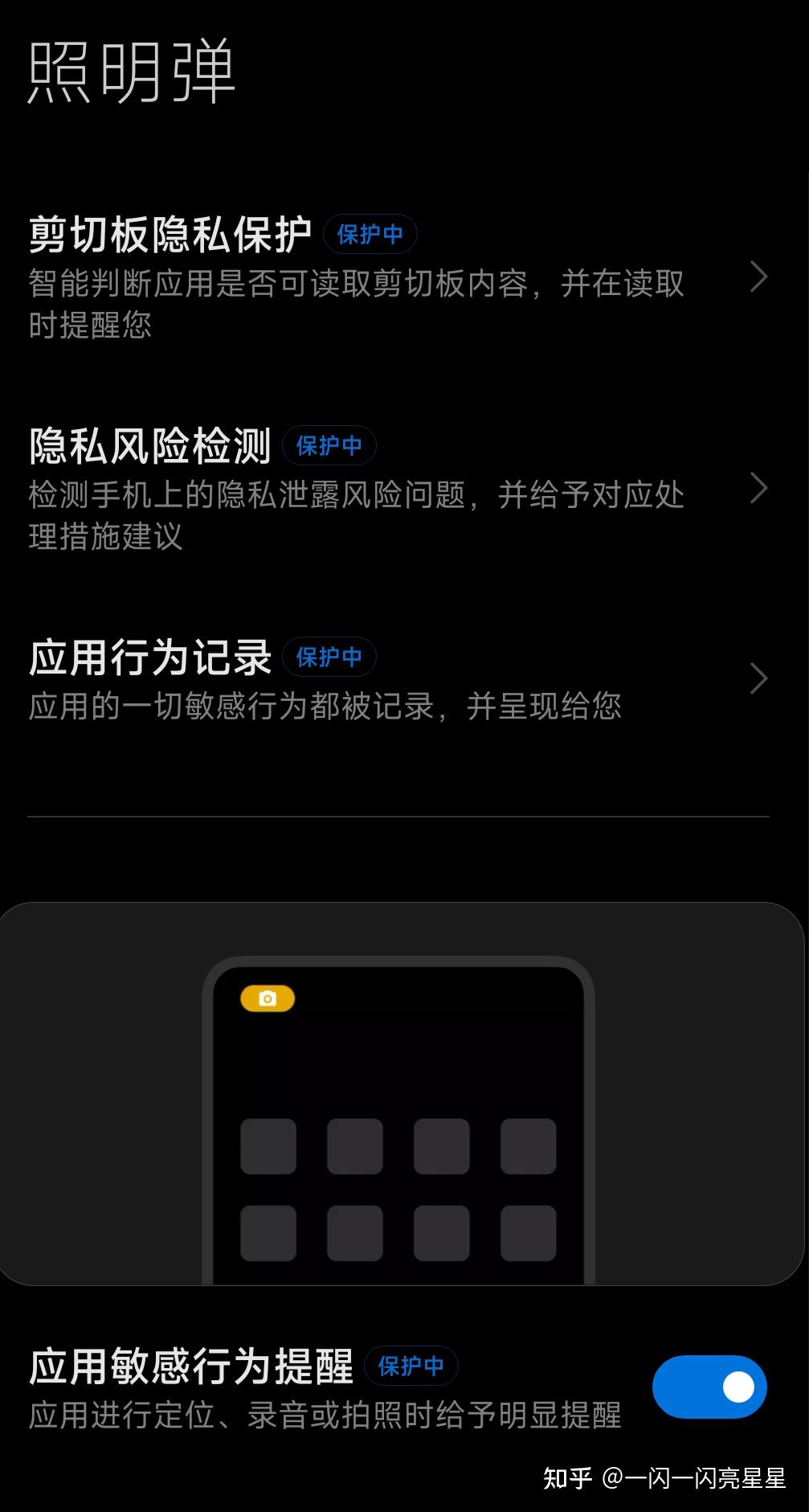This screenshot has width=809, height=1512.
Task: Disable the 应用敏感行为提醒 switch
Action: click(x=709, y=1387)
